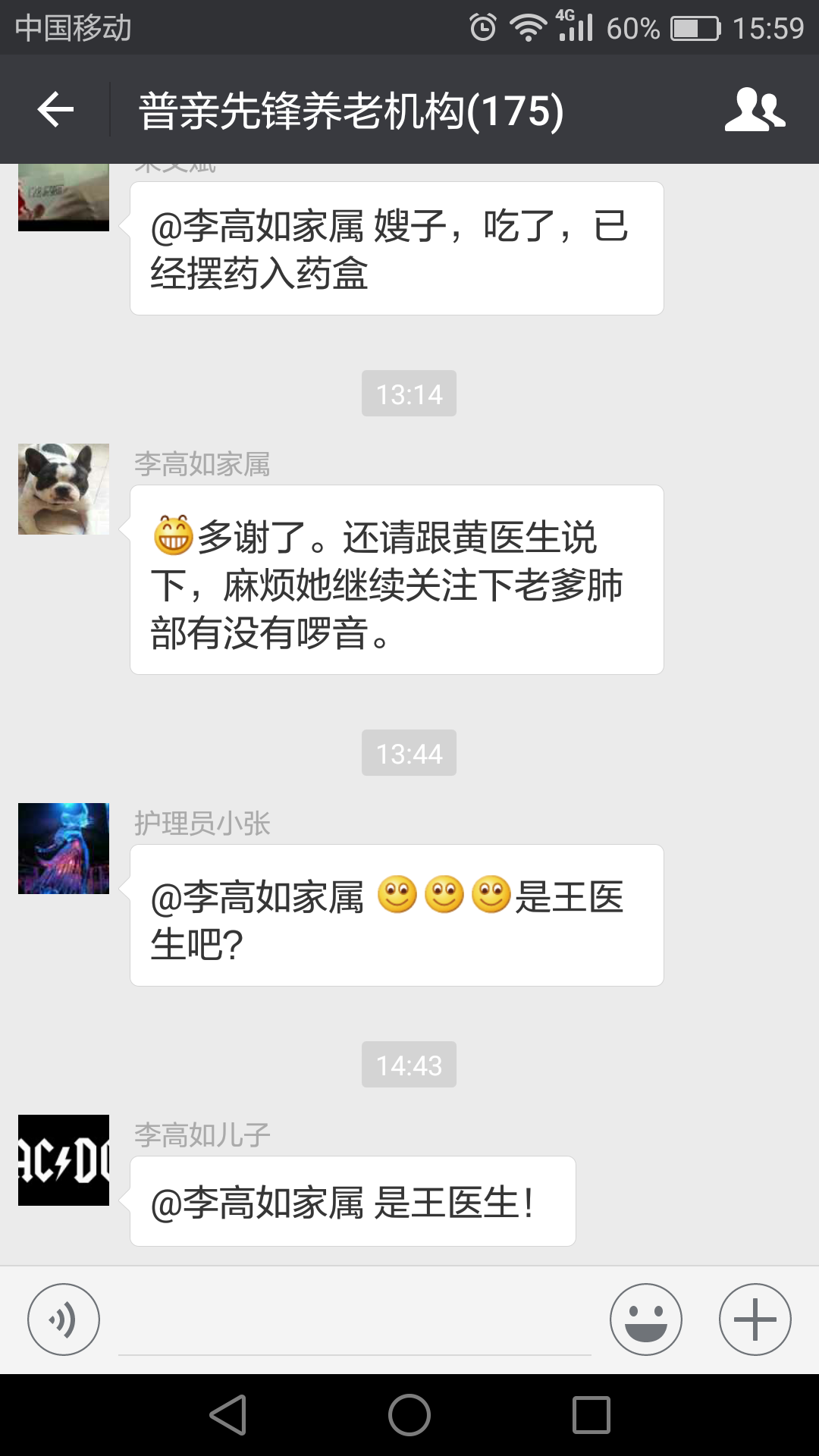Open the recent apps overview
819x1456 pixels.
[x=591, y=1415]
